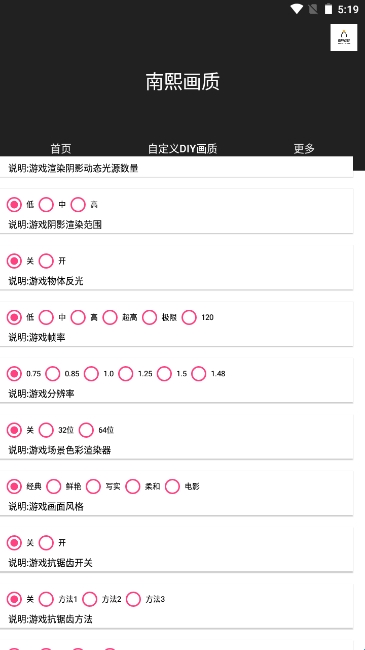Select 方法2 for 游戏抗锯齿方法

coord(90,599)
